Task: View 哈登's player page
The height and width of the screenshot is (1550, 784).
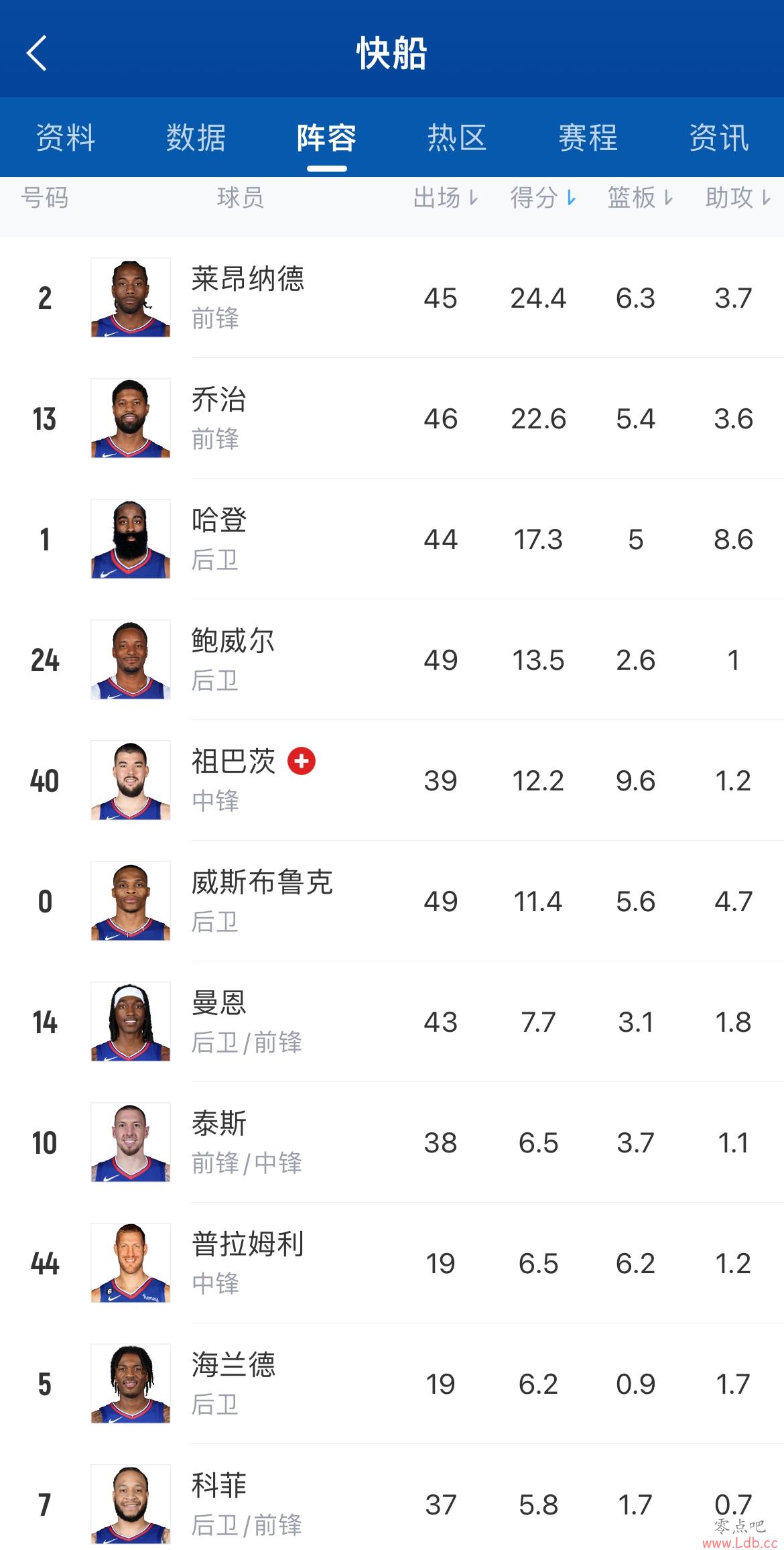Action: [220, 538]
